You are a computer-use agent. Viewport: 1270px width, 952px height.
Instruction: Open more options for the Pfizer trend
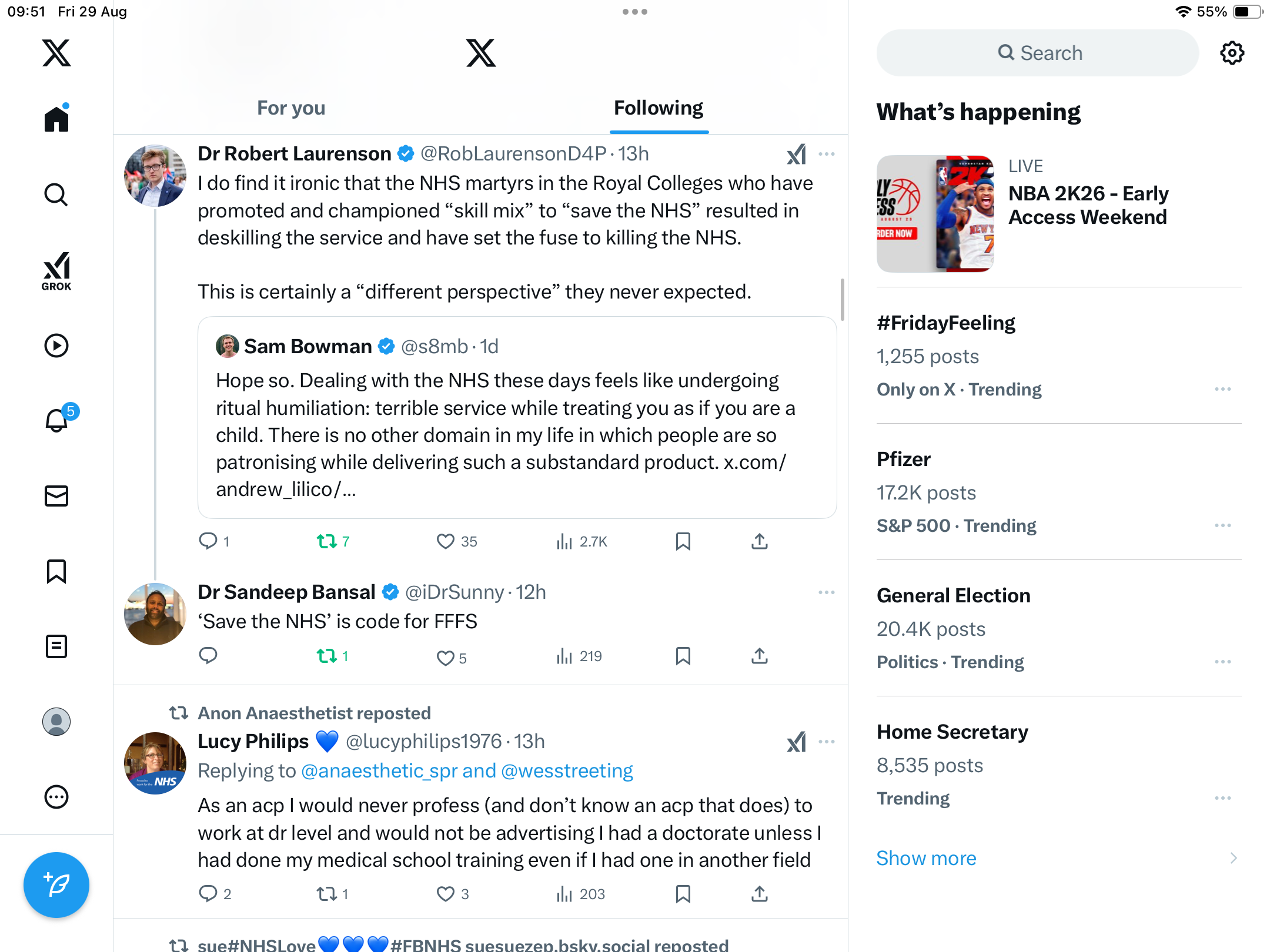tap(1222, 525)
